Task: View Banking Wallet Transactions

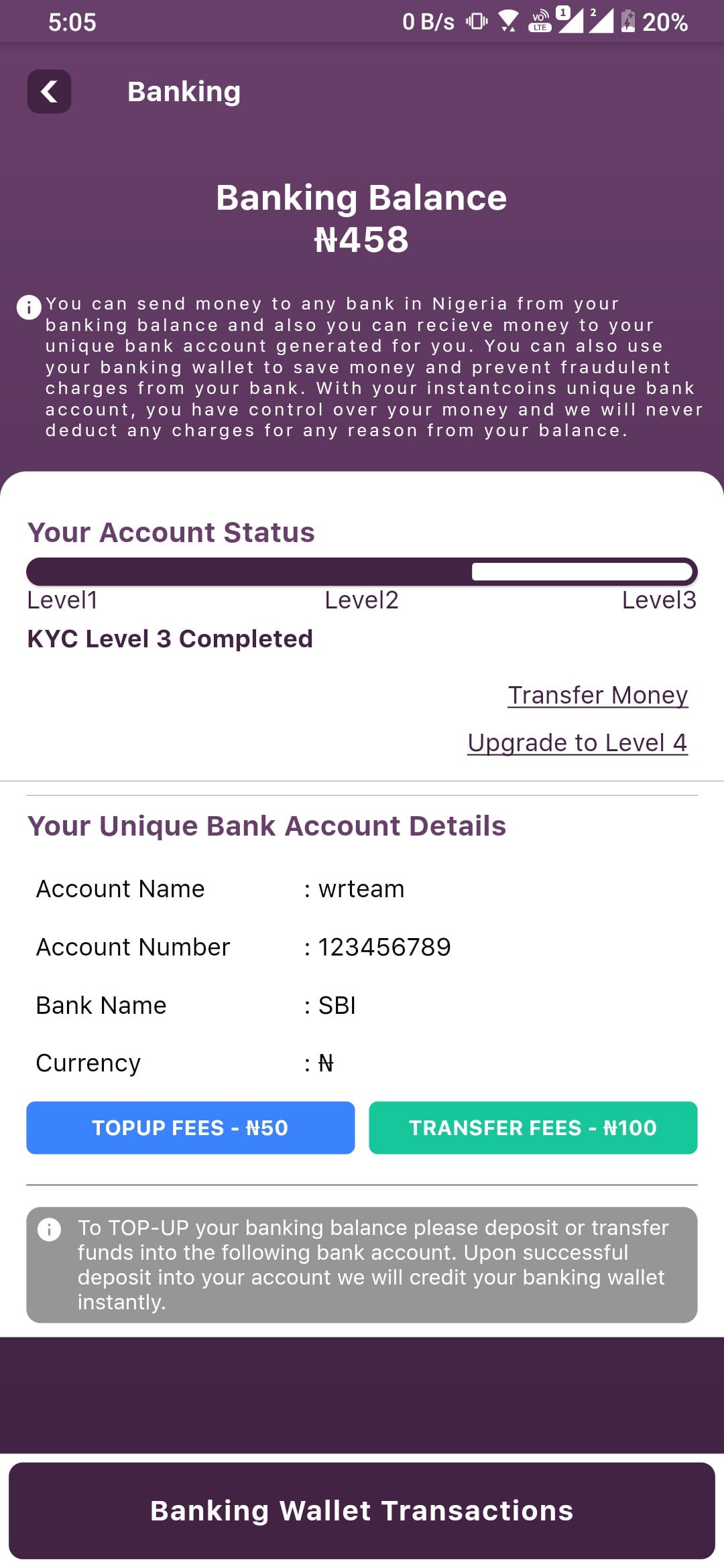Action: (x=362, y=1510)
